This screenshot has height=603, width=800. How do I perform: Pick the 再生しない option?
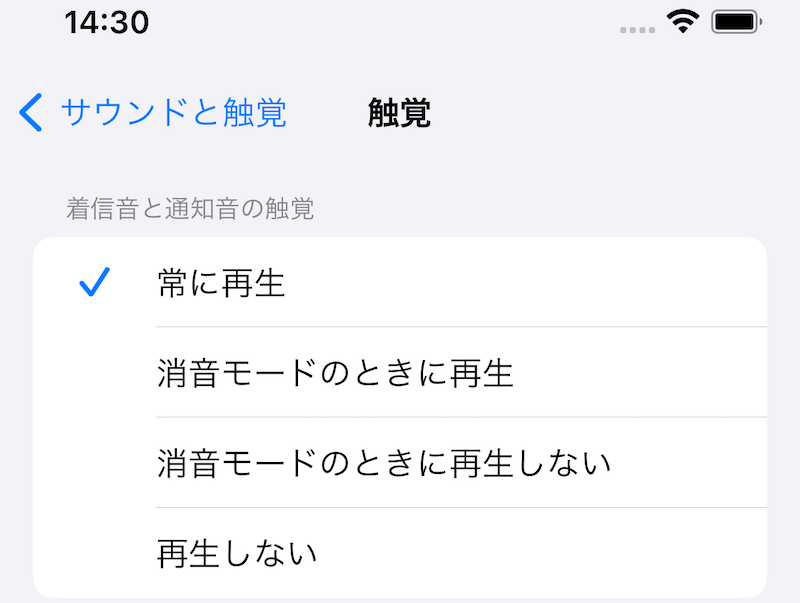point(400,552)
